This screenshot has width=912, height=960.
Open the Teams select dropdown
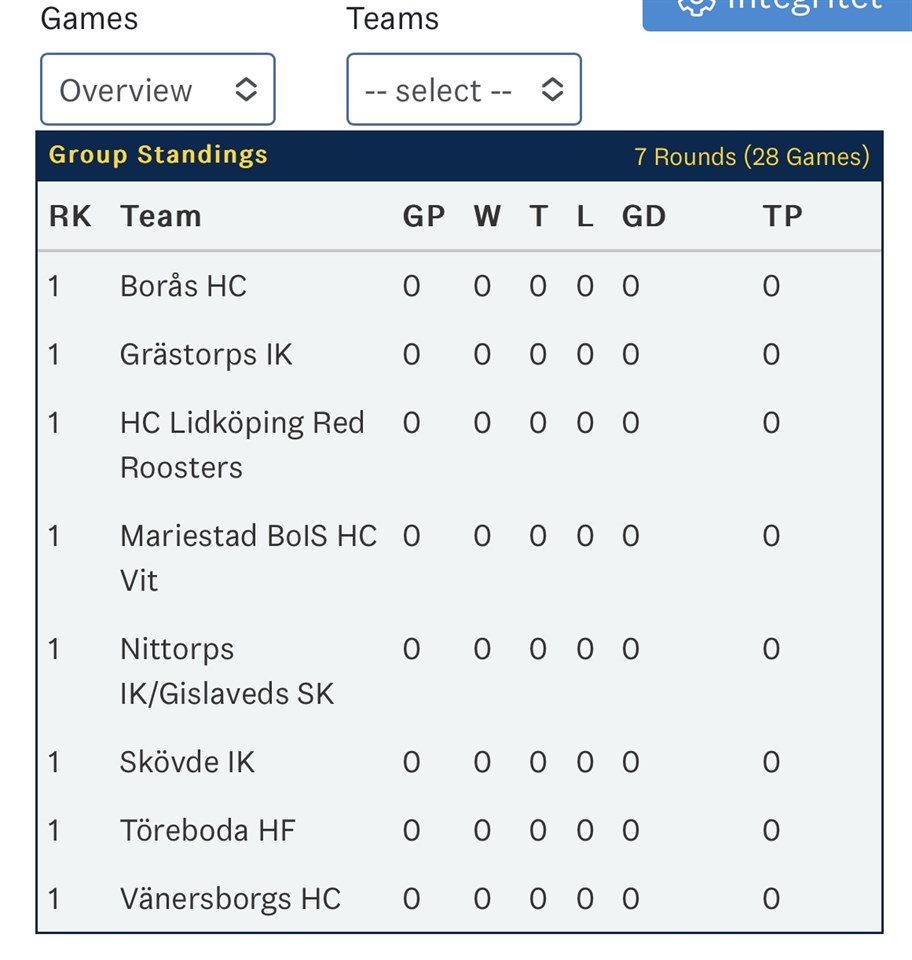463,90
